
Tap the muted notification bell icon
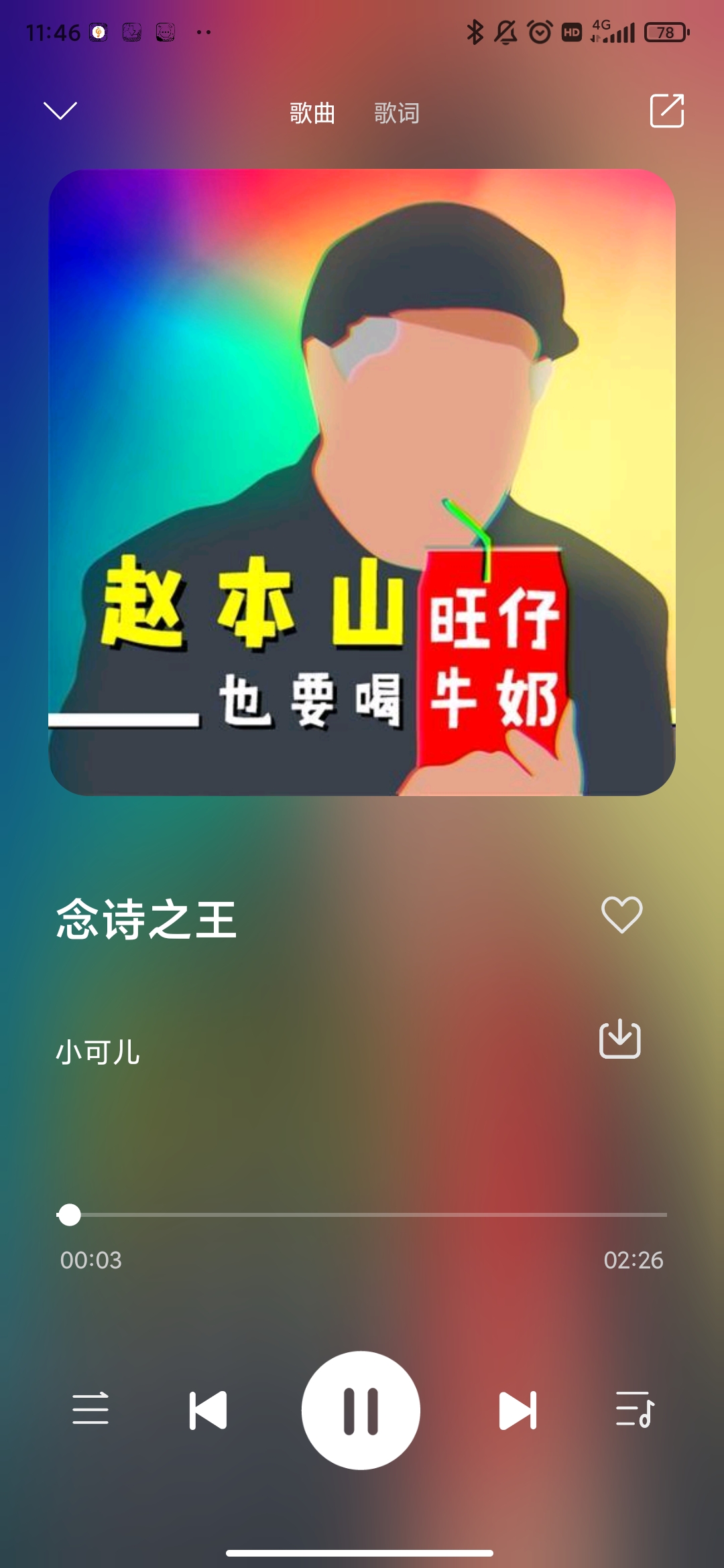pyautogui.click(x=507, y=31)
